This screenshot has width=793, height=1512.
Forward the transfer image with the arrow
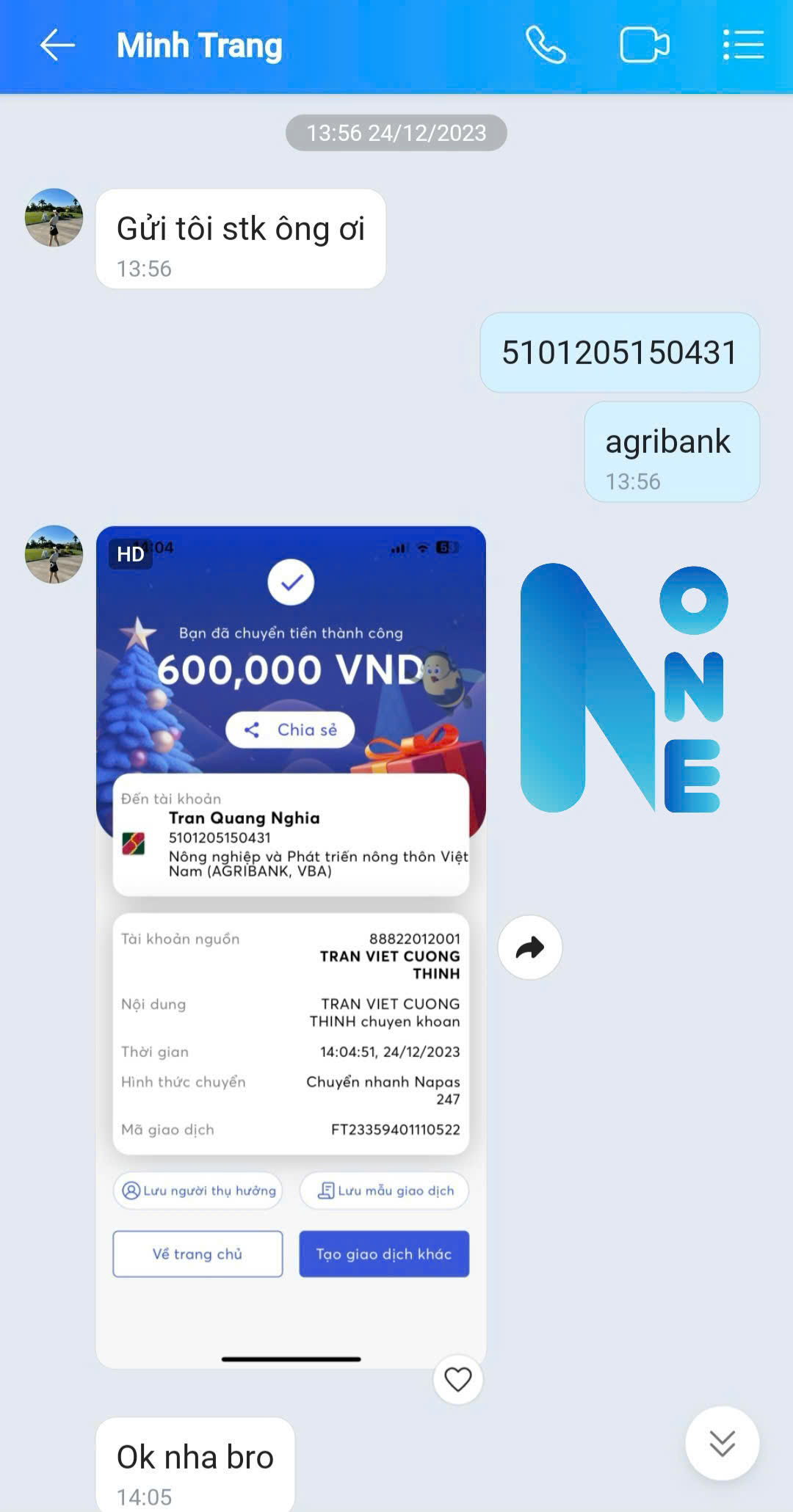point(530,948)
